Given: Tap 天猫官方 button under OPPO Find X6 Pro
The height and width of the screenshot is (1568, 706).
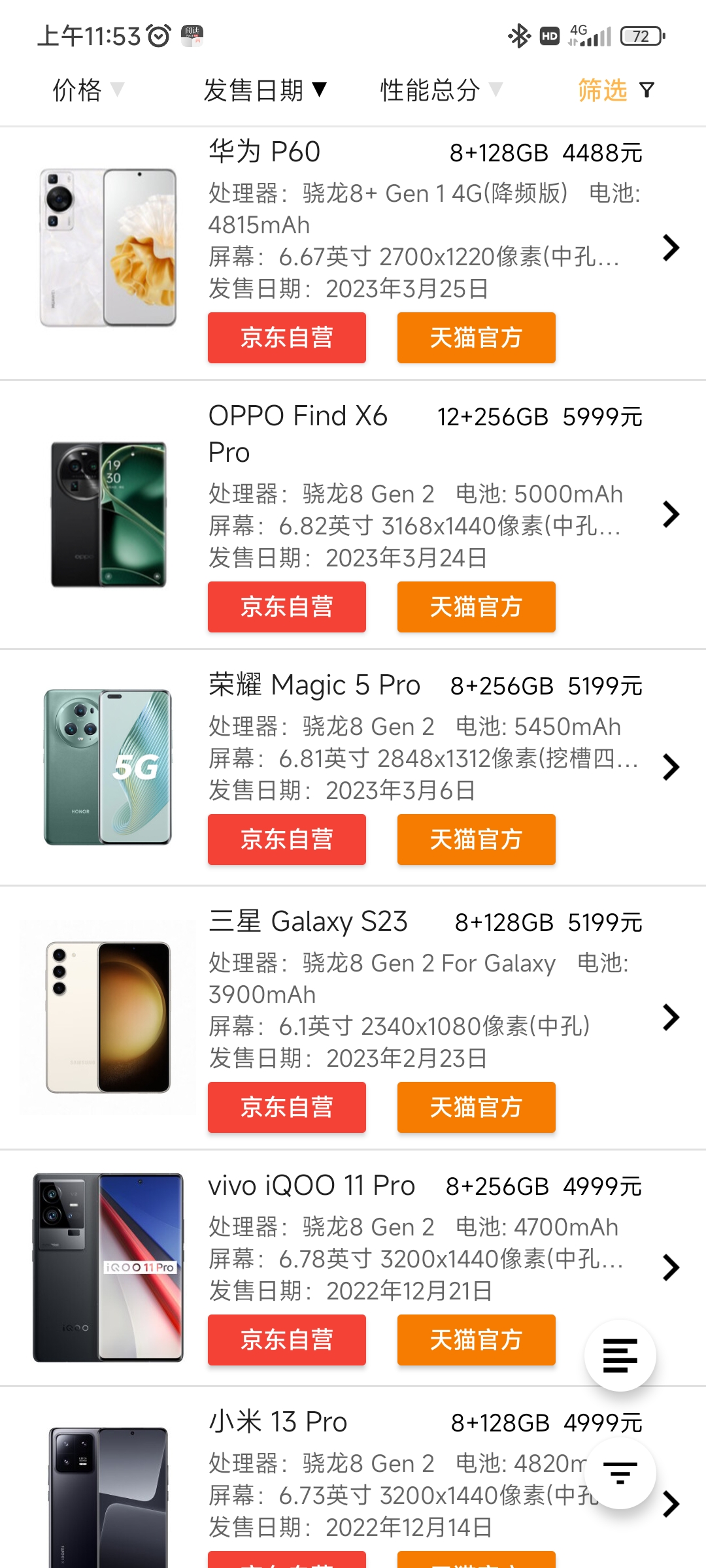Looking at the screenshot, I should 476,606.
